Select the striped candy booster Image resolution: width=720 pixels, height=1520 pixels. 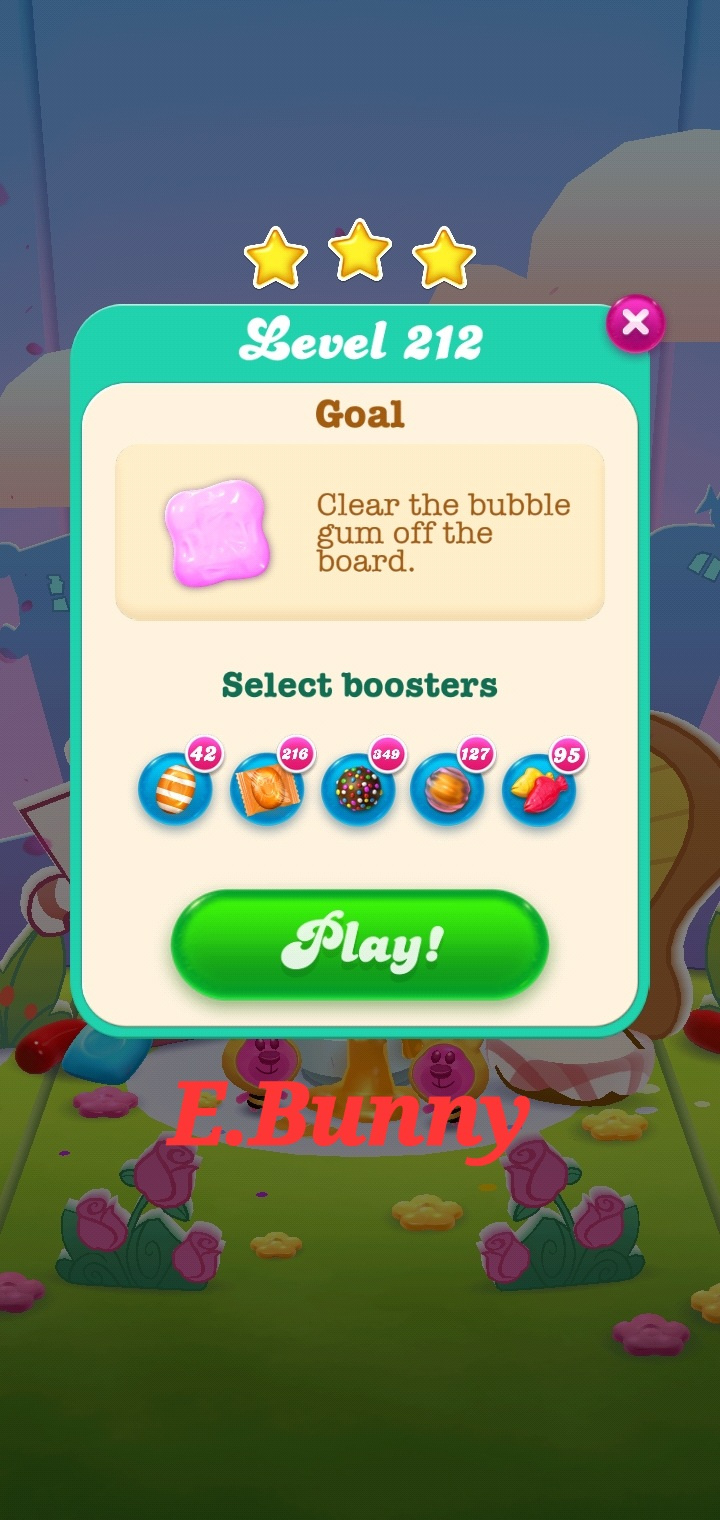175,789
